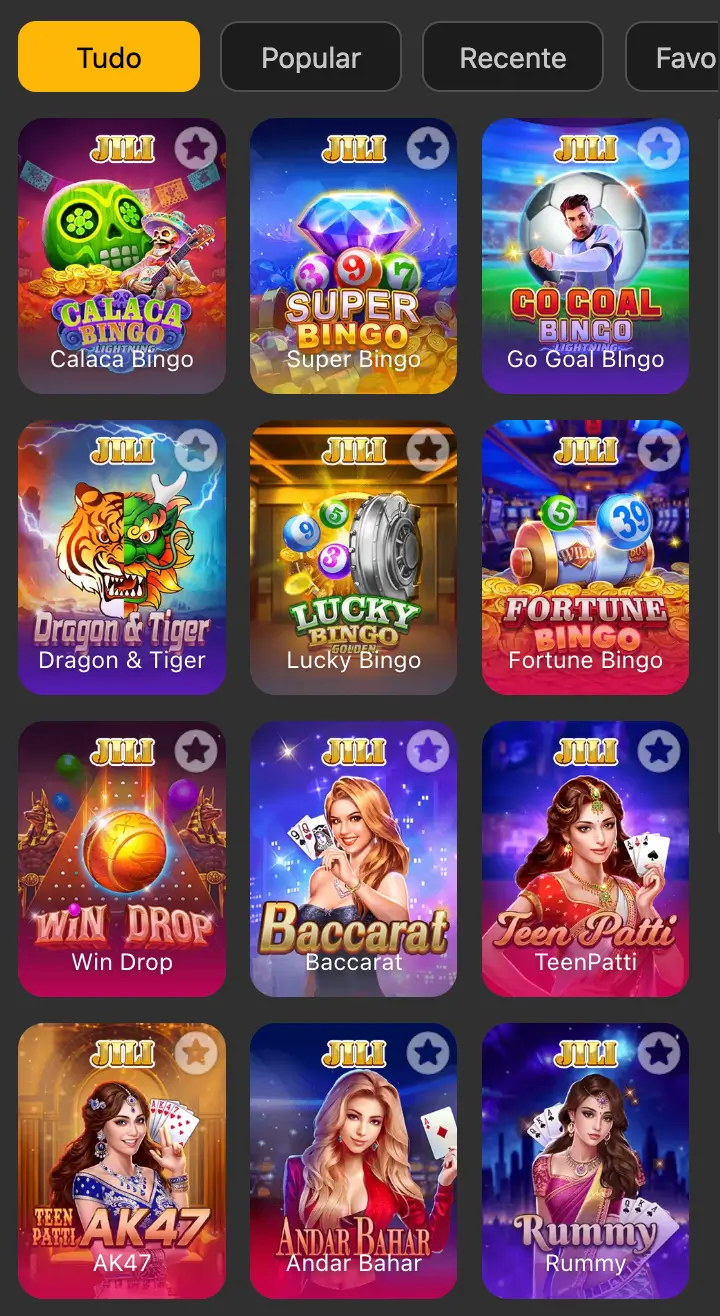Switch to the Popular tab
This screenshot has width=720, height=1316.
310,58
